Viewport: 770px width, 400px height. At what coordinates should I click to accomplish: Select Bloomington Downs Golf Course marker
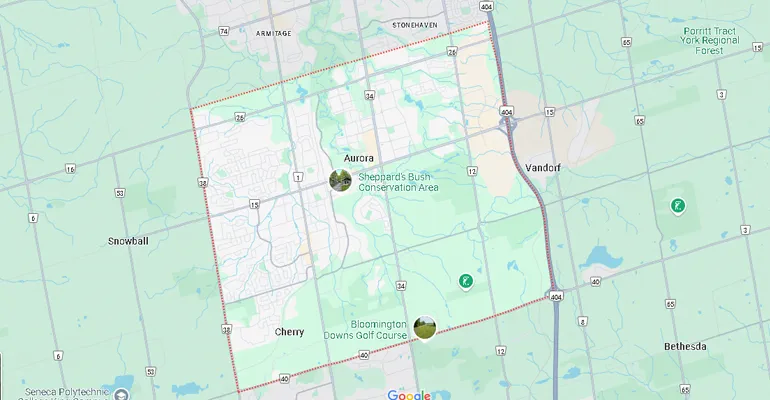(x=425, y=327)
